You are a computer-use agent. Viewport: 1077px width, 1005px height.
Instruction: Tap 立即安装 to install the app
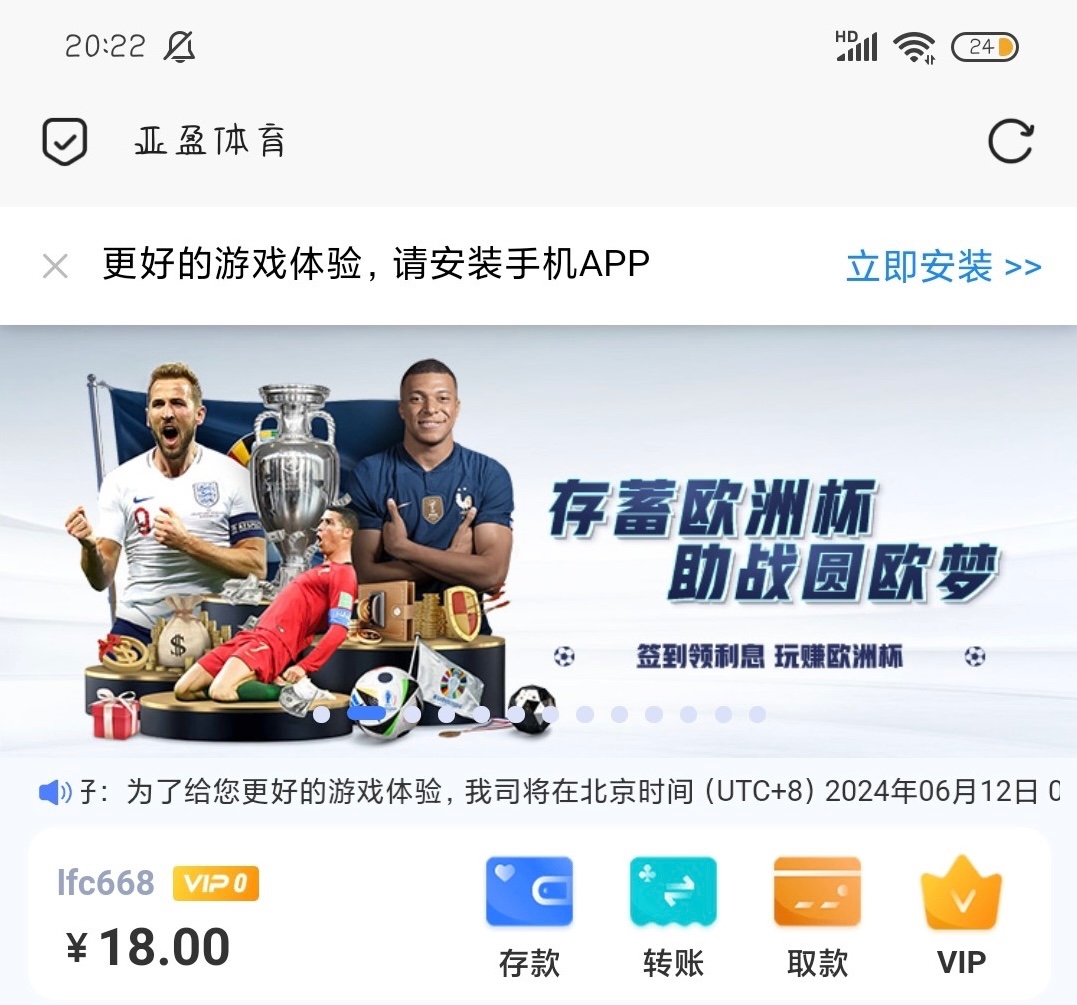point(943,266)
